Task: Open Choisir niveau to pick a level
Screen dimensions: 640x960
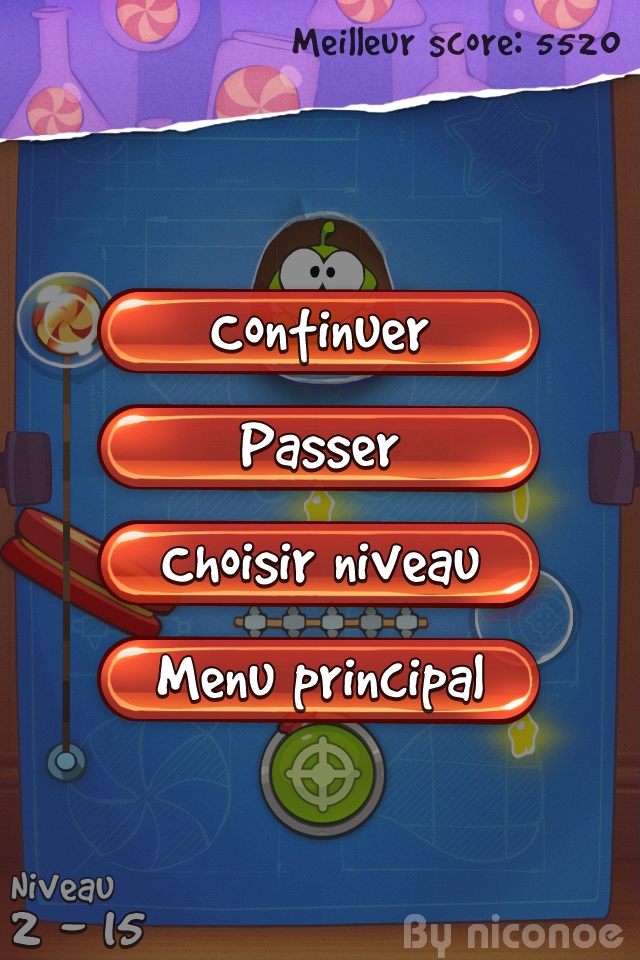Action: [x=320, y=564]
